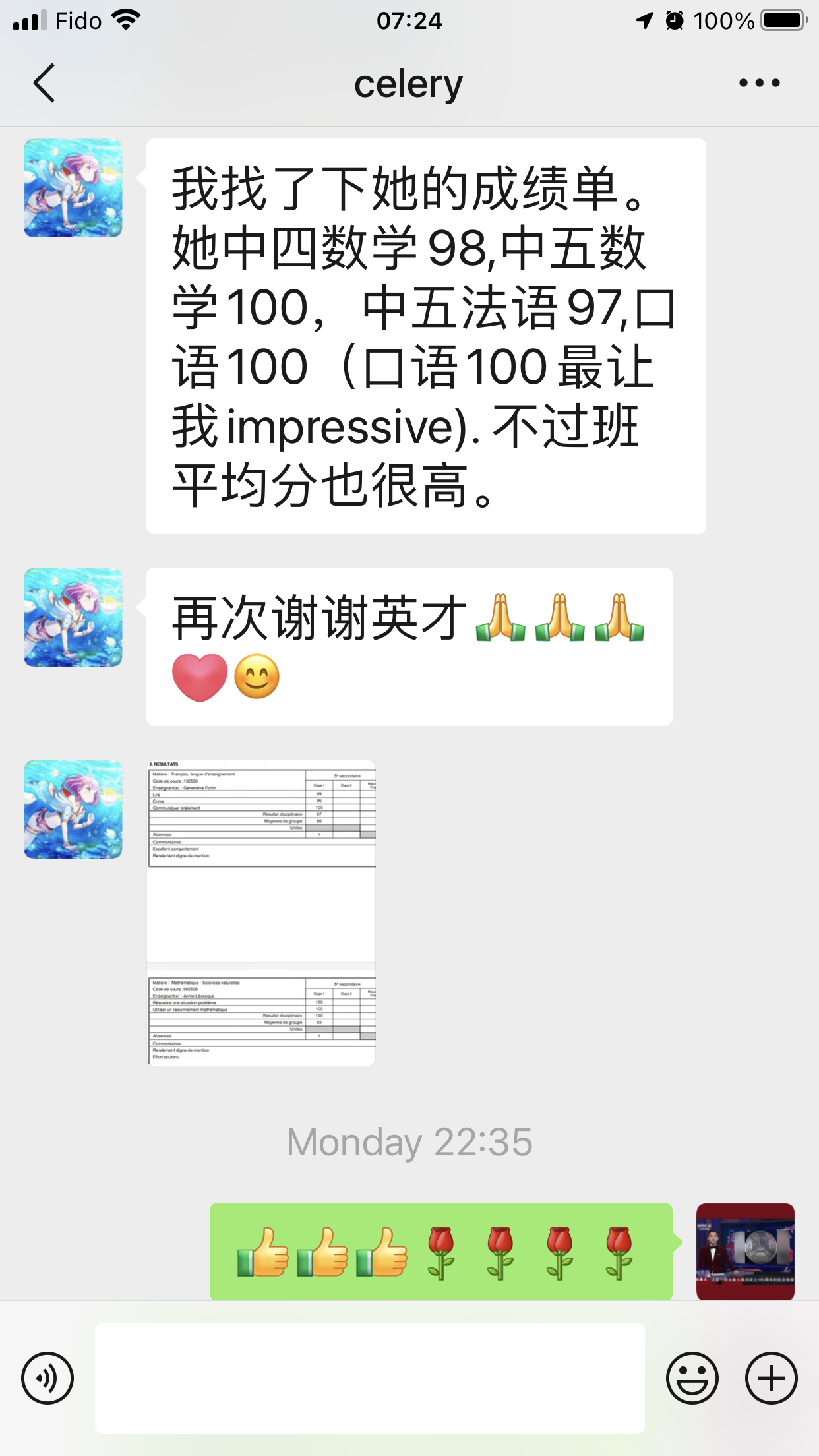
Task: Open the chat info overflow menu
Action: tap(759, 83)
